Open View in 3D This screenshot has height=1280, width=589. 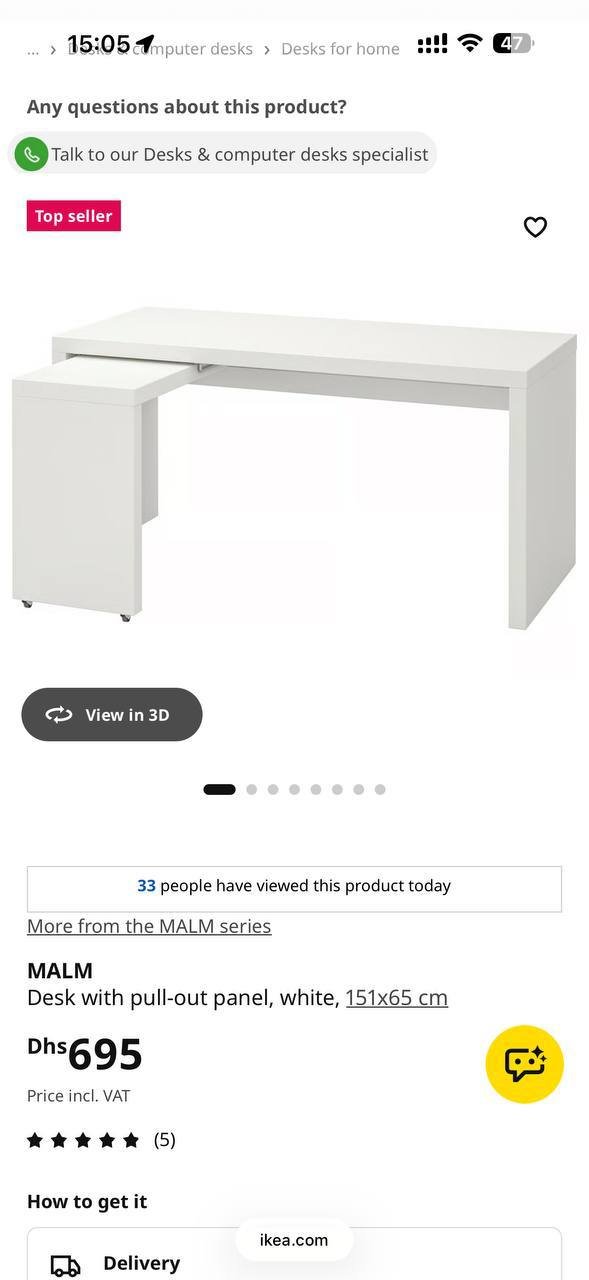click(x=112, y=714)
